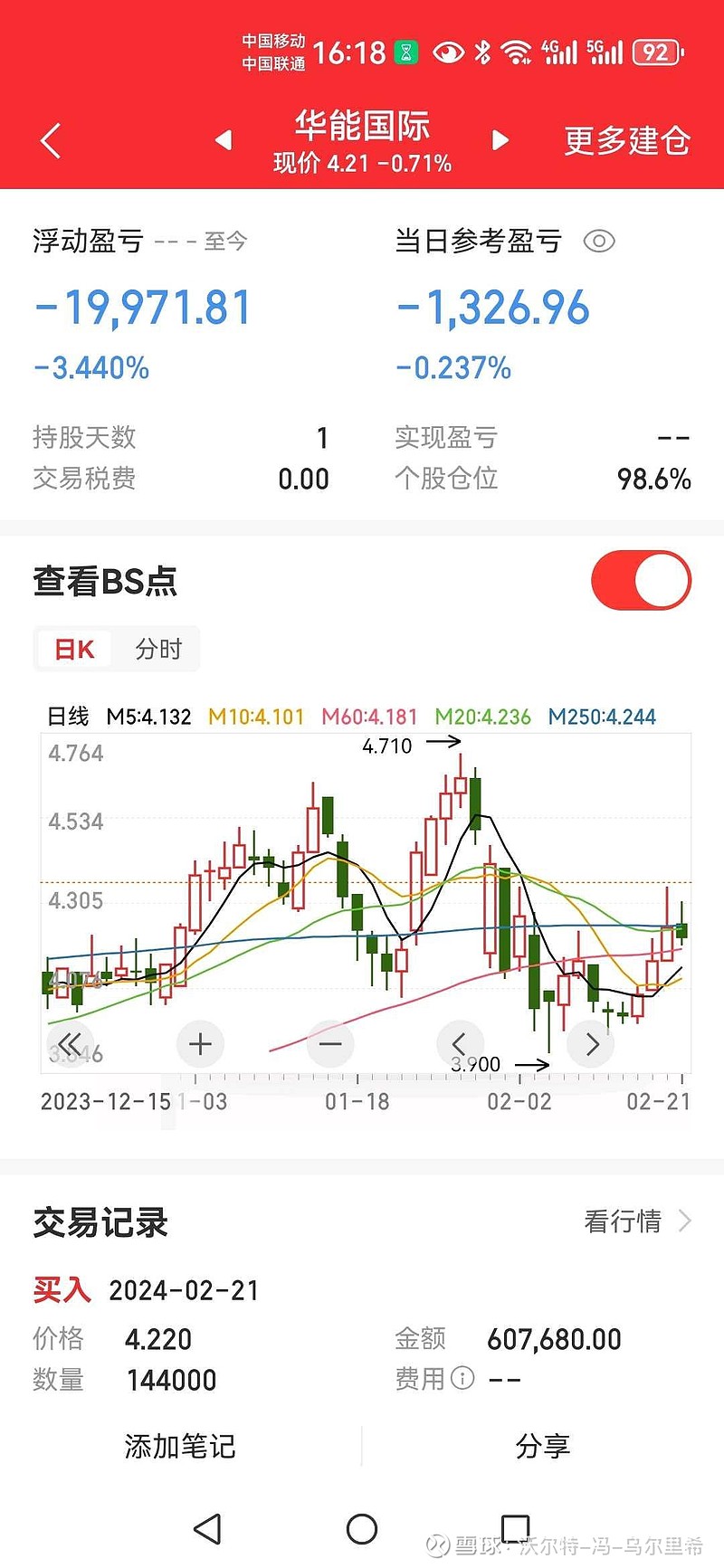Open 看行情 link
724x1568 pixels.
tap(637, 1221)
